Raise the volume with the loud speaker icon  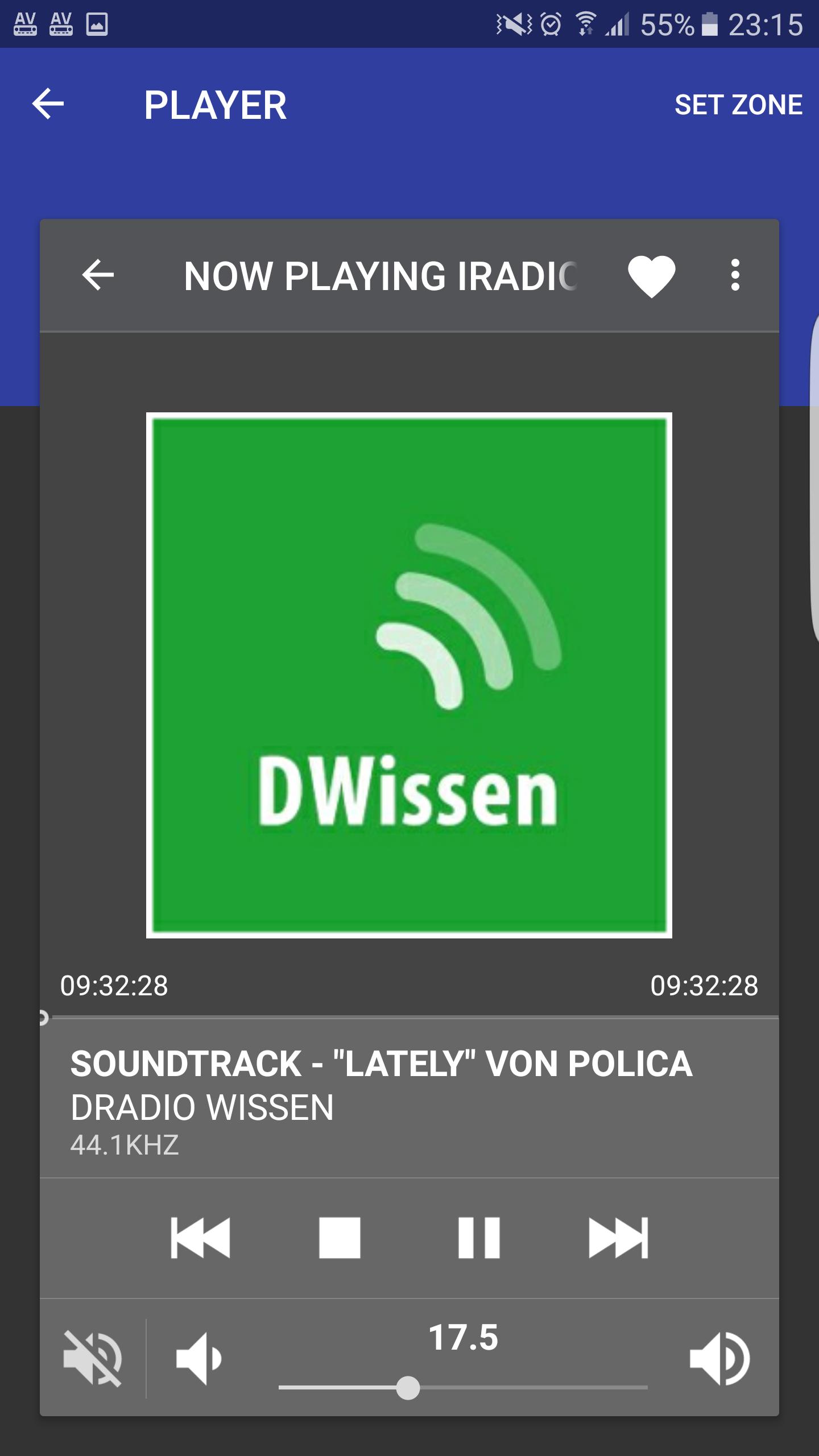tap(719, 1359)
